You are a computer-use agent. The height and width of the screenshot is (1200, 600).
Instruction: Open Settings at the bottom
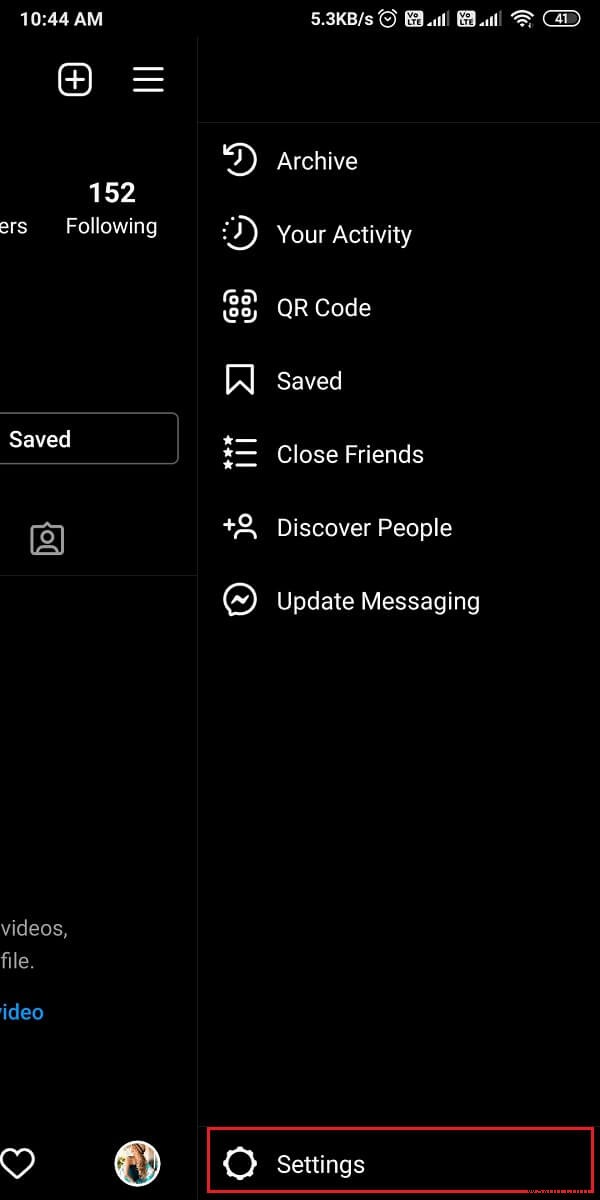(x=320, y=1164)
